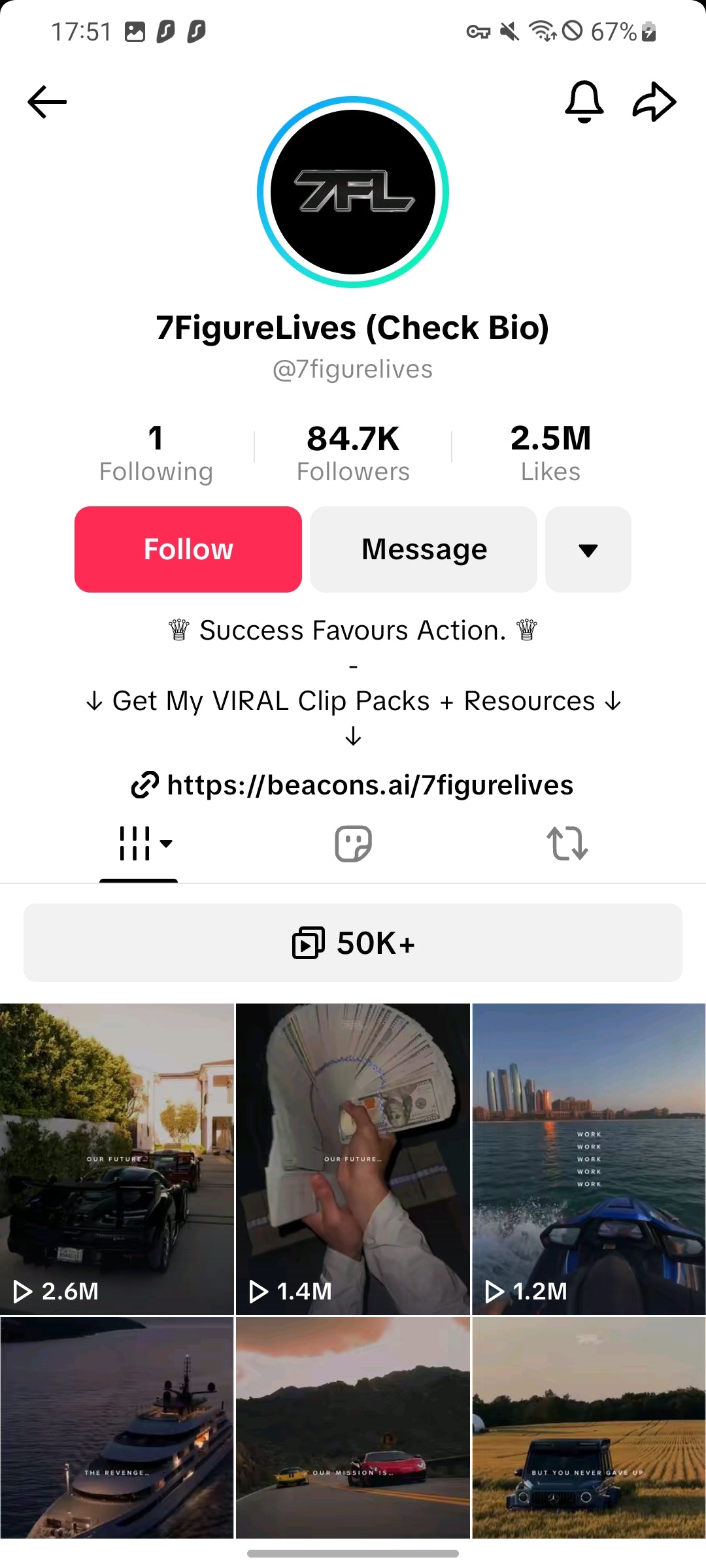Switch to the reposts tab
Image resolution: width=706 pixels, height=1568 pixels.
click(567, 843)
